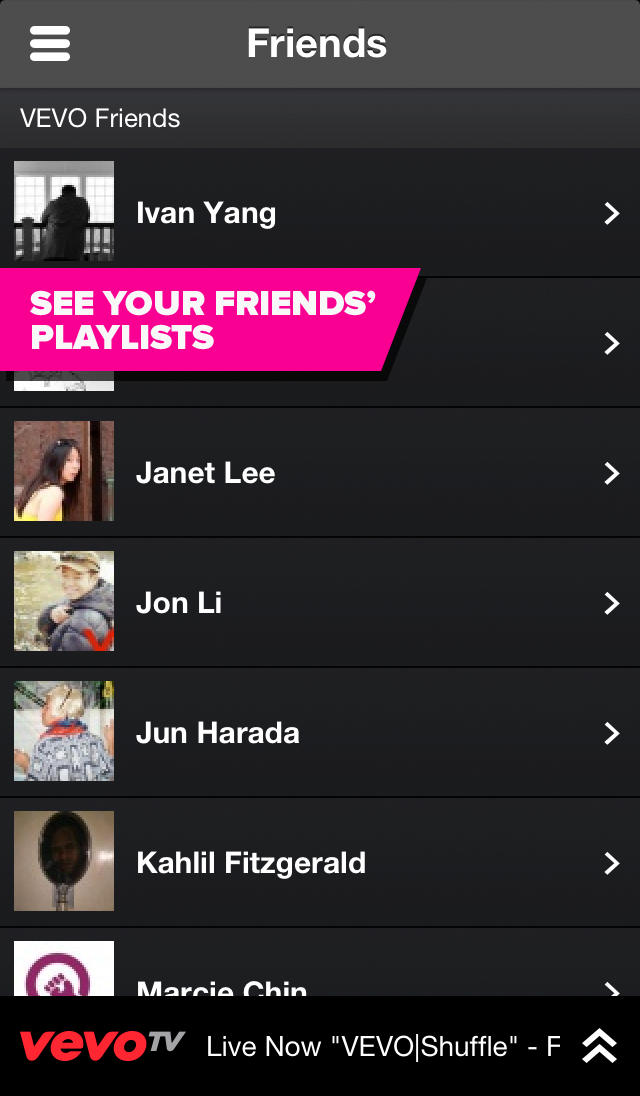Select friend Jon Li
The height and width of the screenshot is (1096, 640).
click(x=320, y=603)
